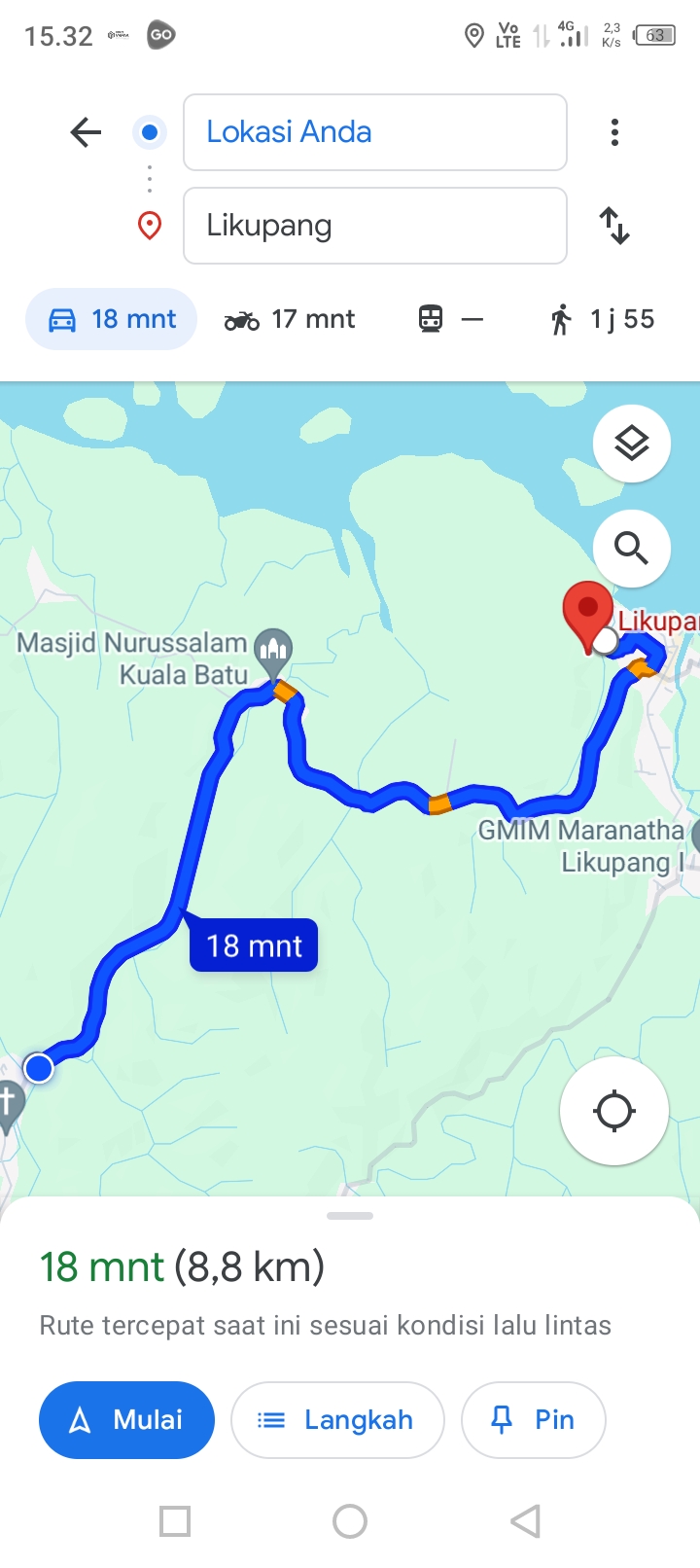The width and height of the screenshot is (700, 1568).
Task: Go to the system home screen
Action: 350,1521
